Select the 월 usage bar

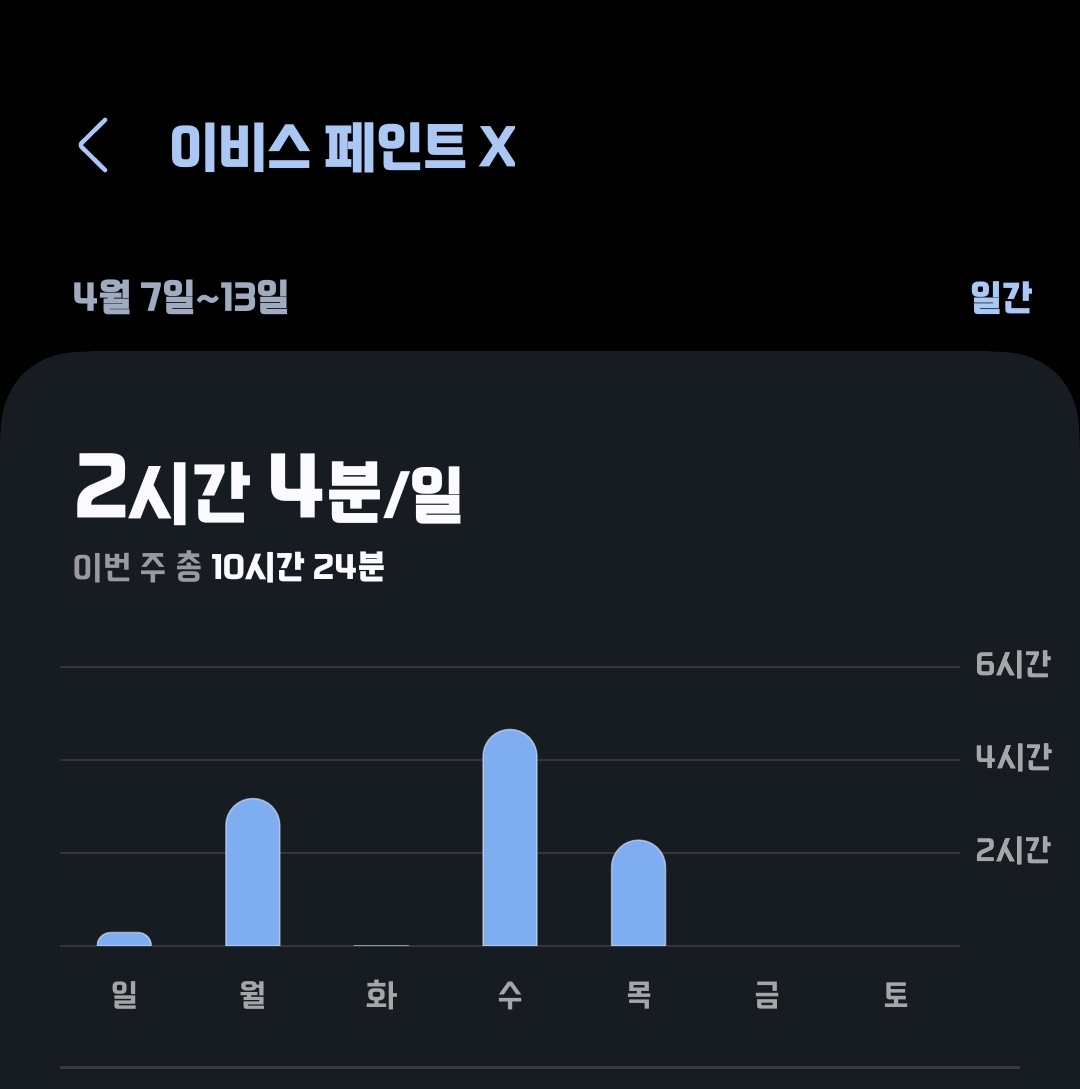pos(253,872)
